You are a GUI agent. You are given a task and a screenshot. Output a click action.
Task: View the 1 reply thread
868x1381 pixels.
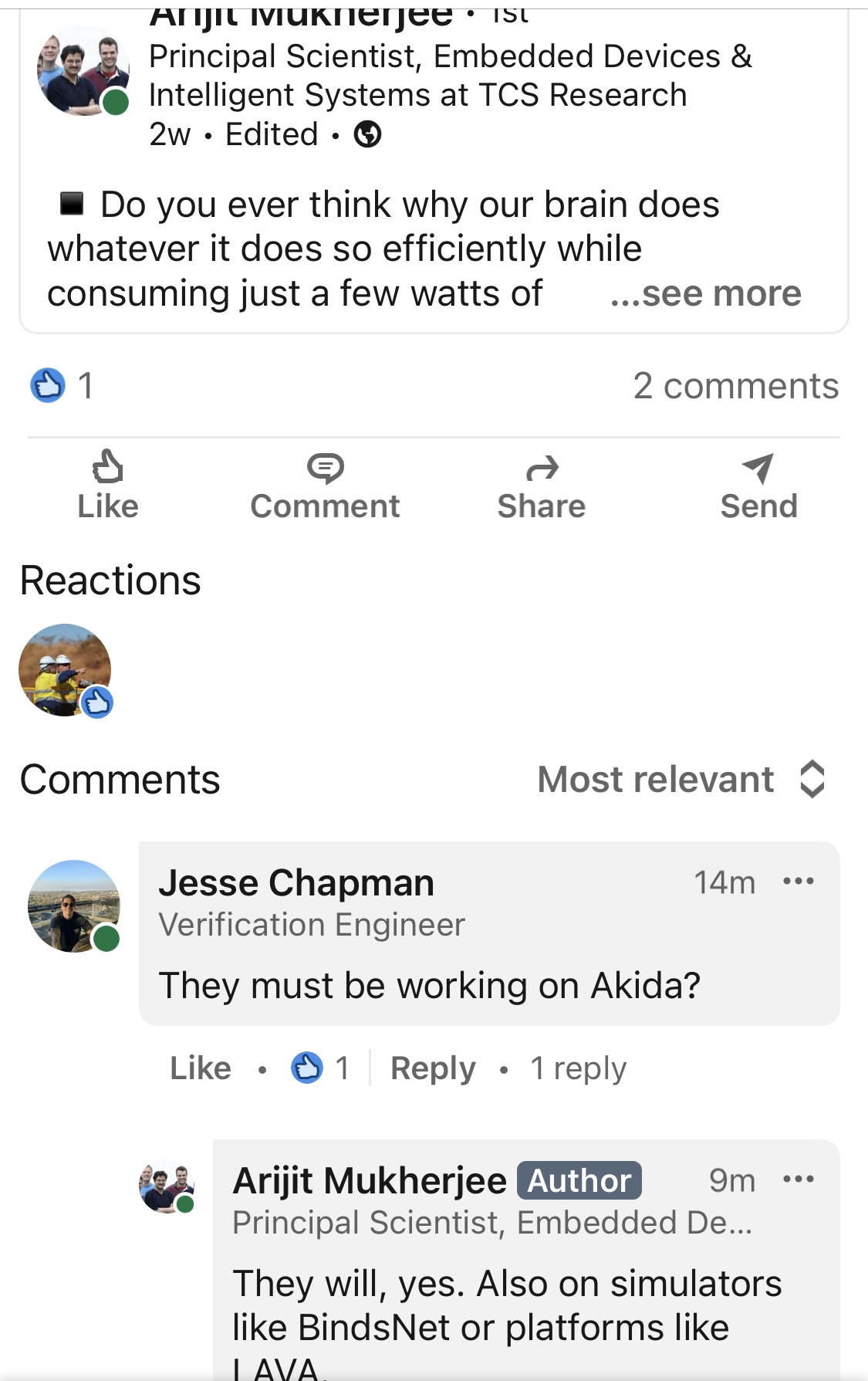coord(579,1068)
